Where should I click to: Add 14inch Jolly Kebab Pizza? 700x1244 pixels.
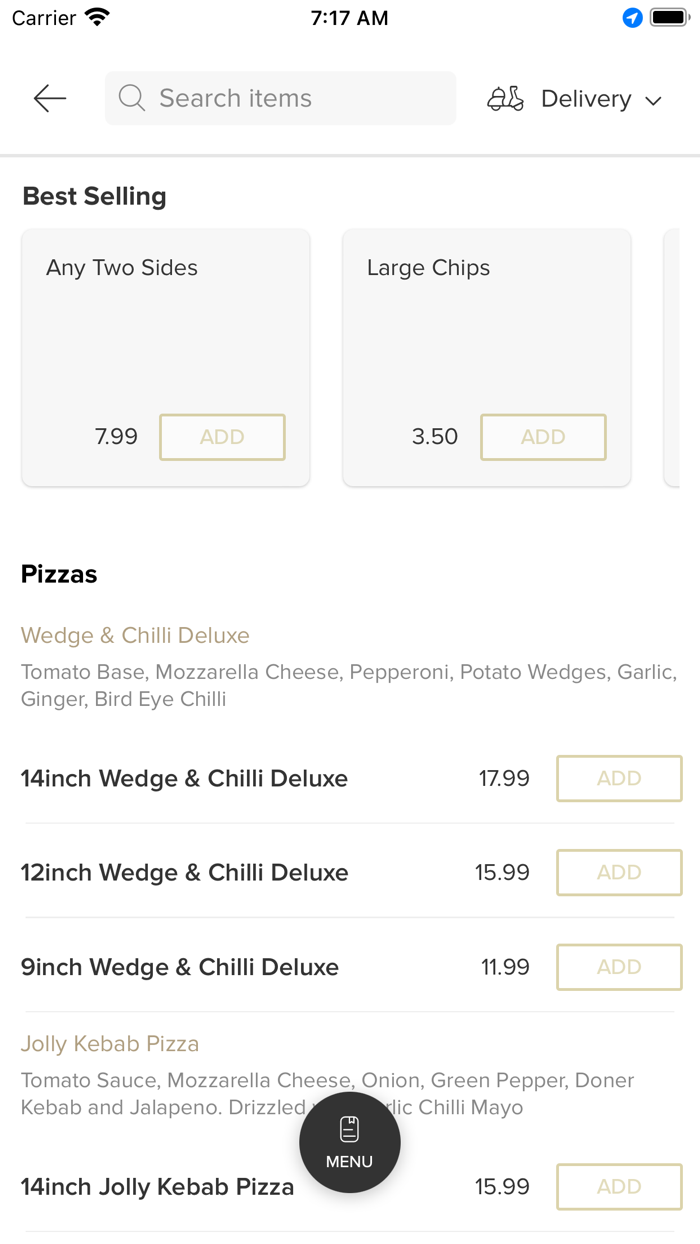point(619,1187)
